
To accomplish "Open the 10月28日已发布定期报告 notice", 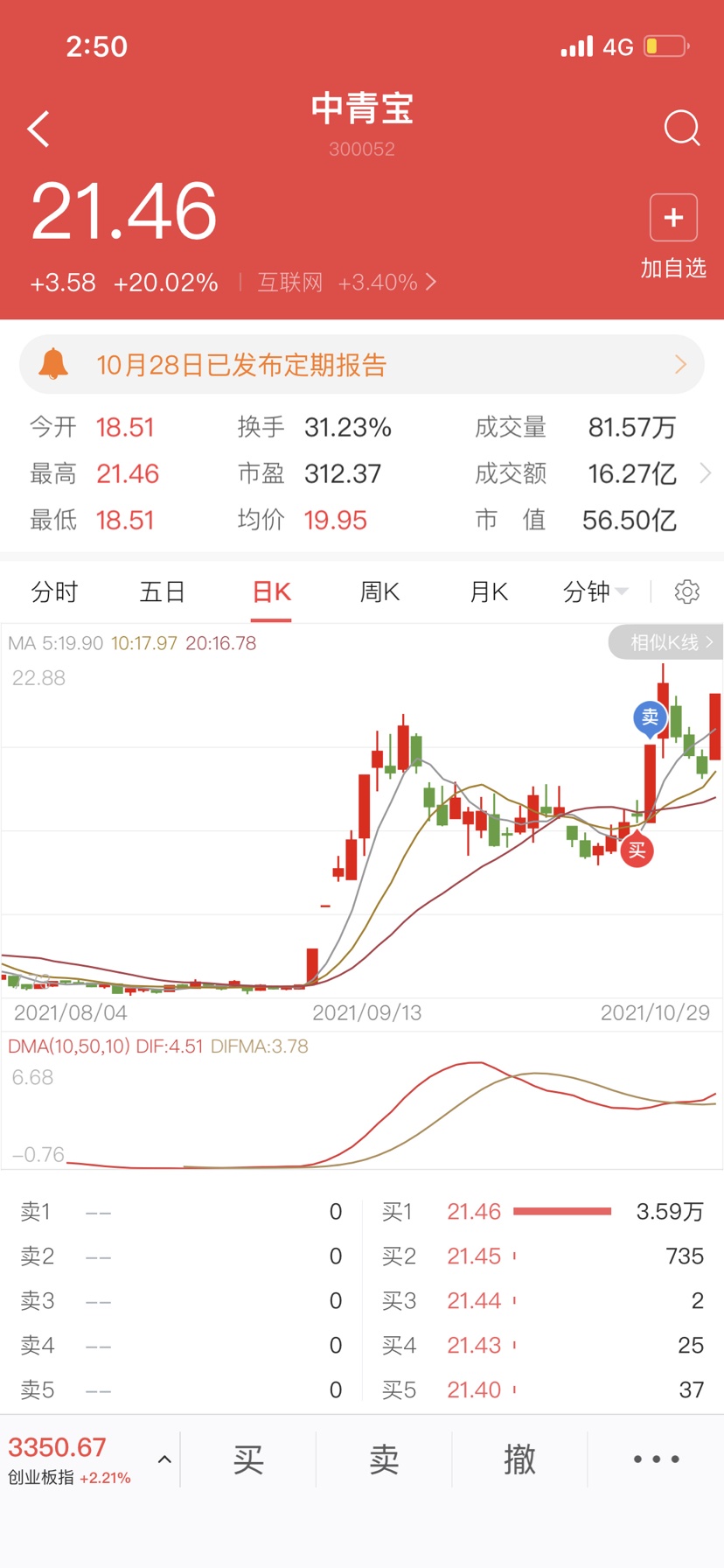I will point(362,365).
